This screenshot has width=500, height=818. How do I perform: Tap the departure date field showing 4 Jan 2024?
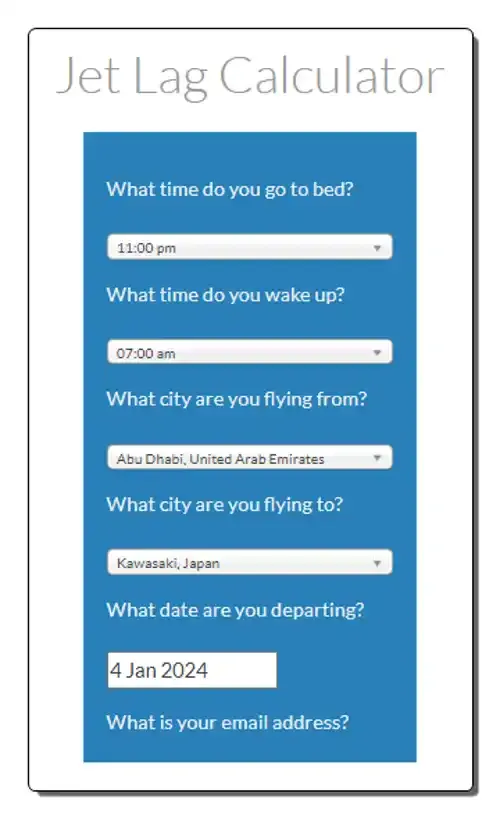(192, 670)
